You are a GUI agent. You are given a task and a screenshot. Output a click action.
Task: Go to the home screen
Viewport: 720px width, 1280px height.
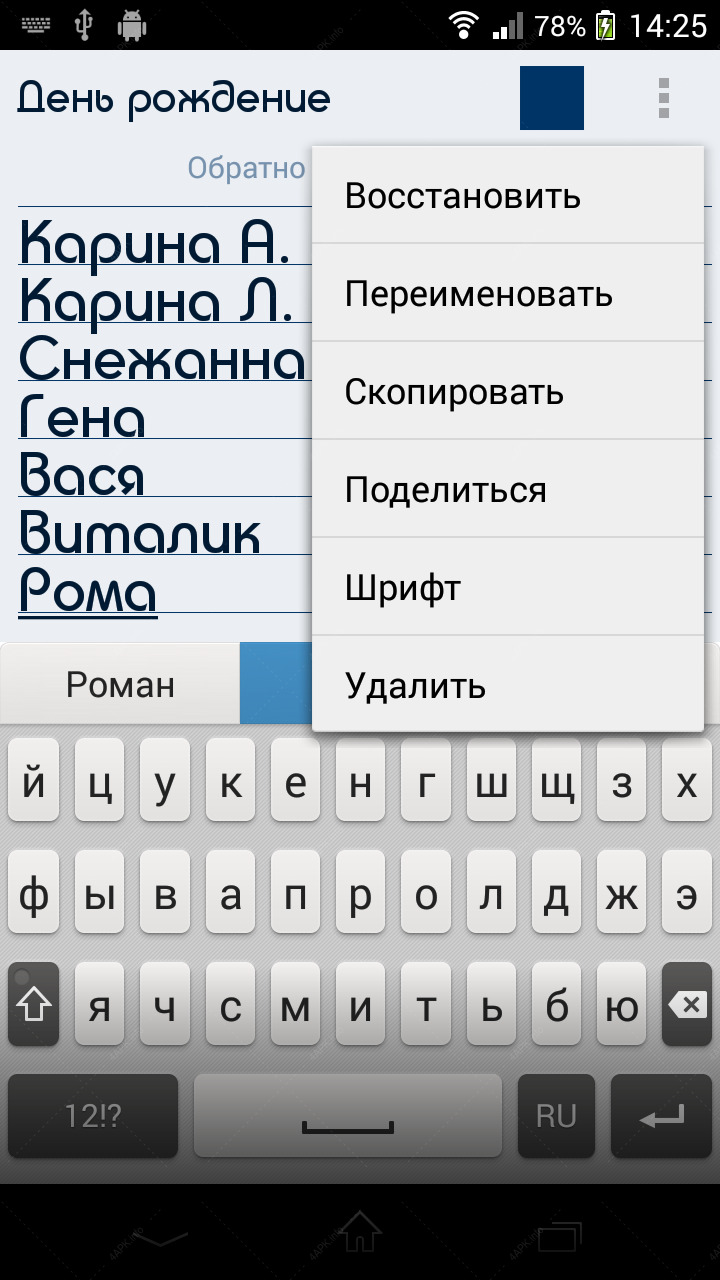pyautogui.click(x=360, y=1232)
